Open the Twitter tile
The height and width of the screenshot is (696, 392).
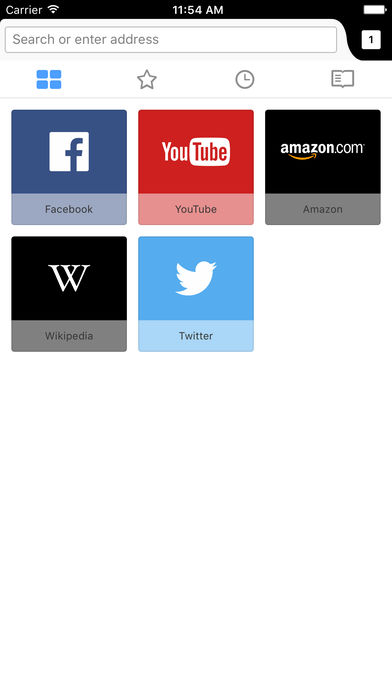point(196,294)
